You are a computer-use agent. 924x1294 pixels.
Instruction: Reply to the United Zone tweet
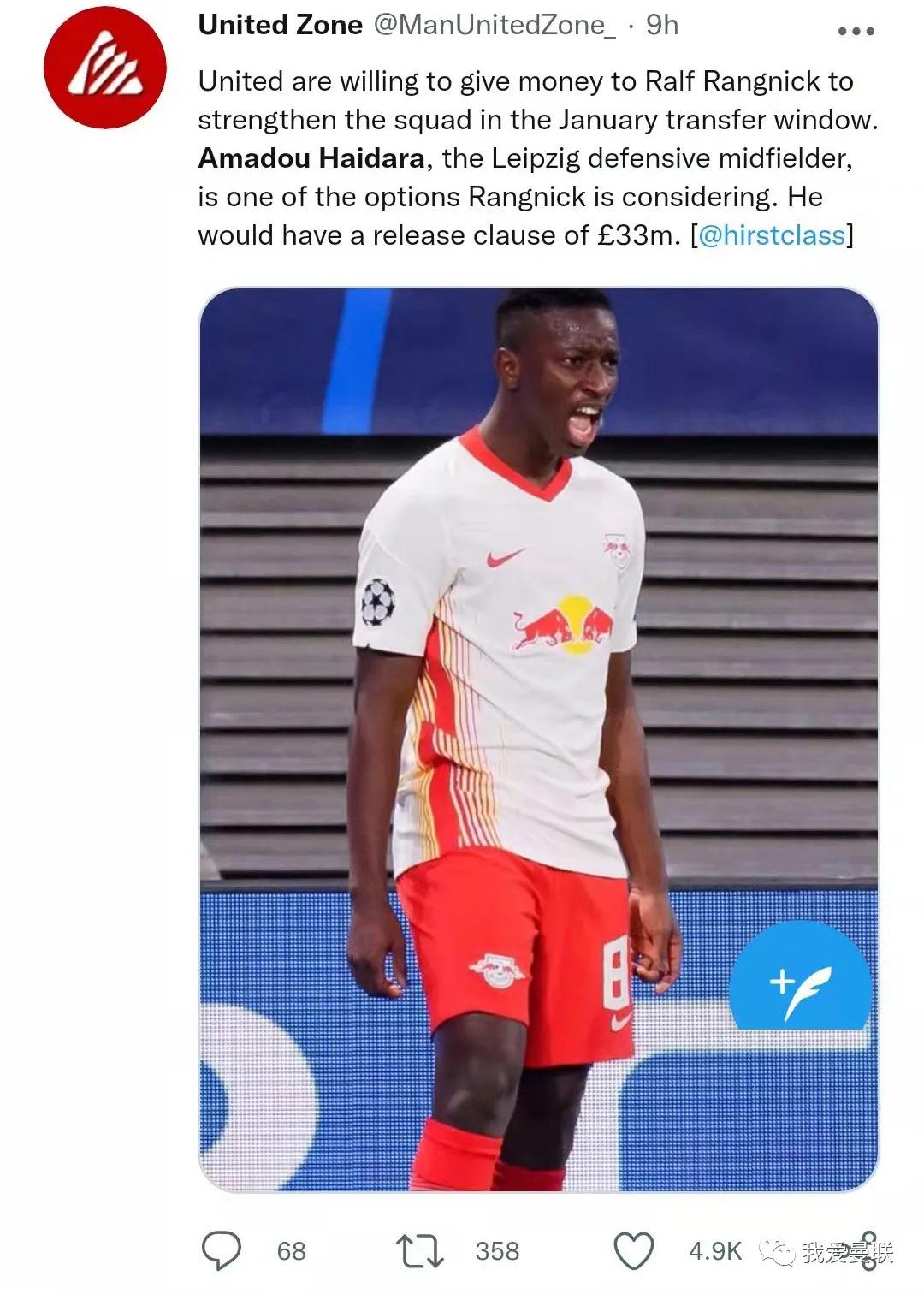(222, 1250)
